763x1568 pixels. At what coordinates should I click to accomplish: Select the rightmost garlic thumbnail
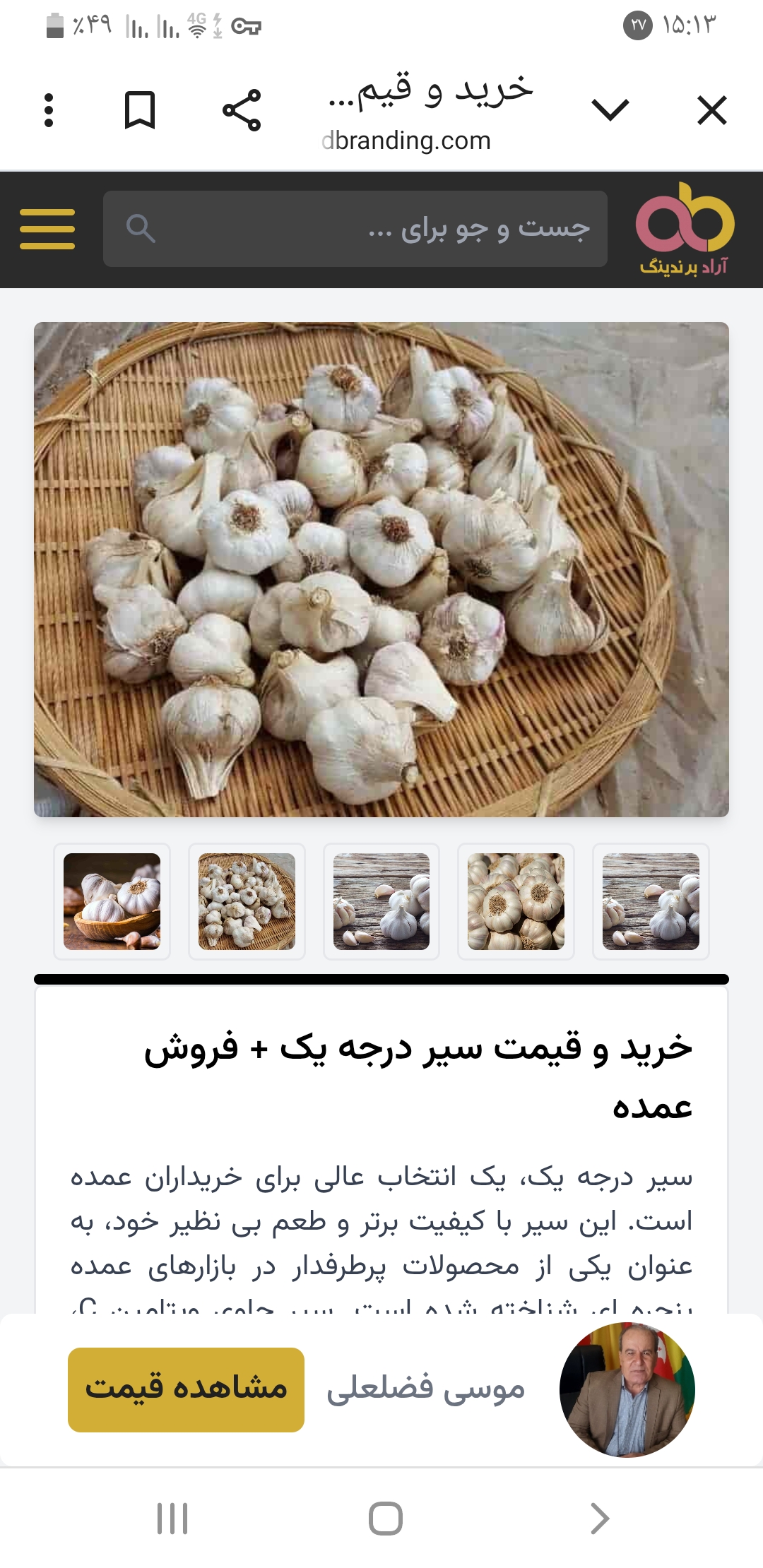pyautogui.click(x=651, y=901)
